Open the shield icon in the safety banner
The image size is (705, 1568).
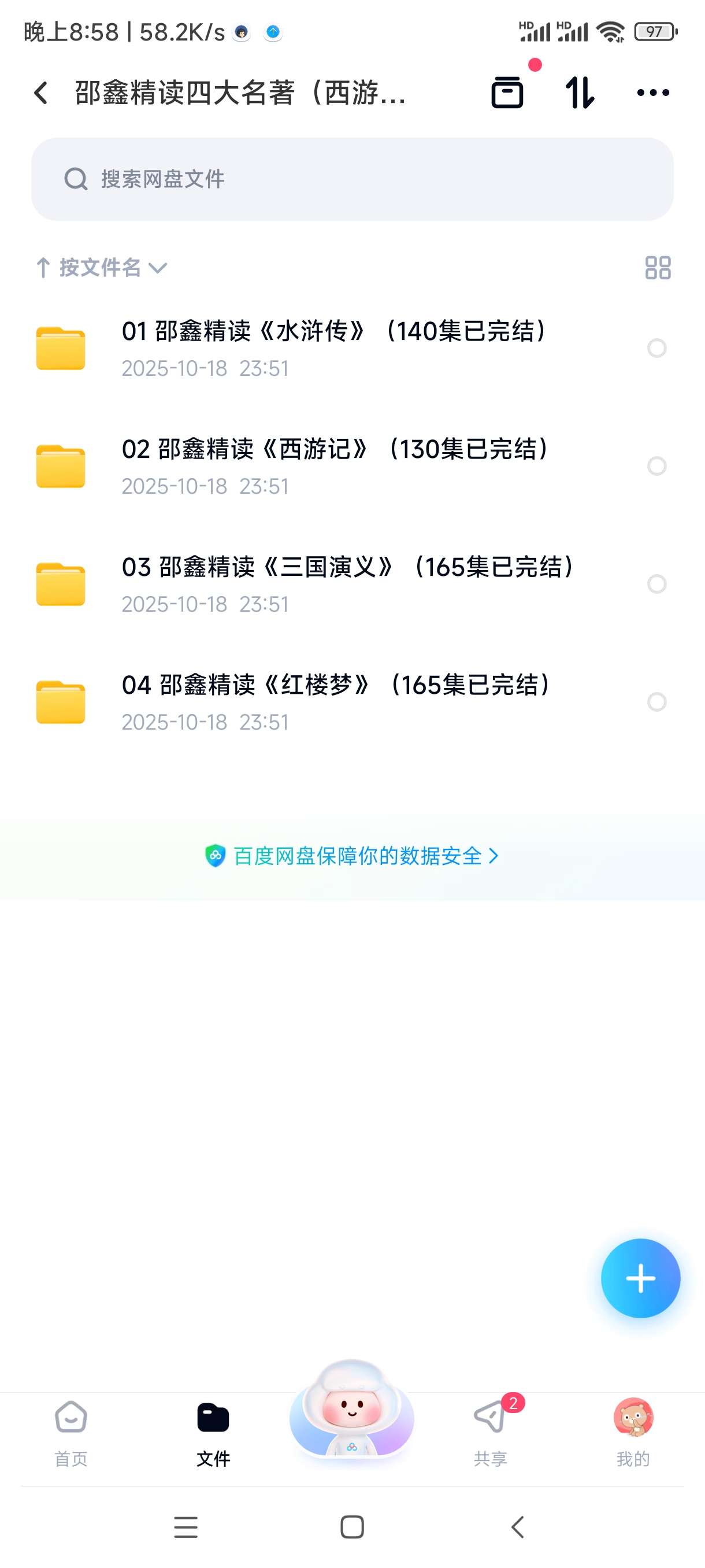click(x=216, y=855)
